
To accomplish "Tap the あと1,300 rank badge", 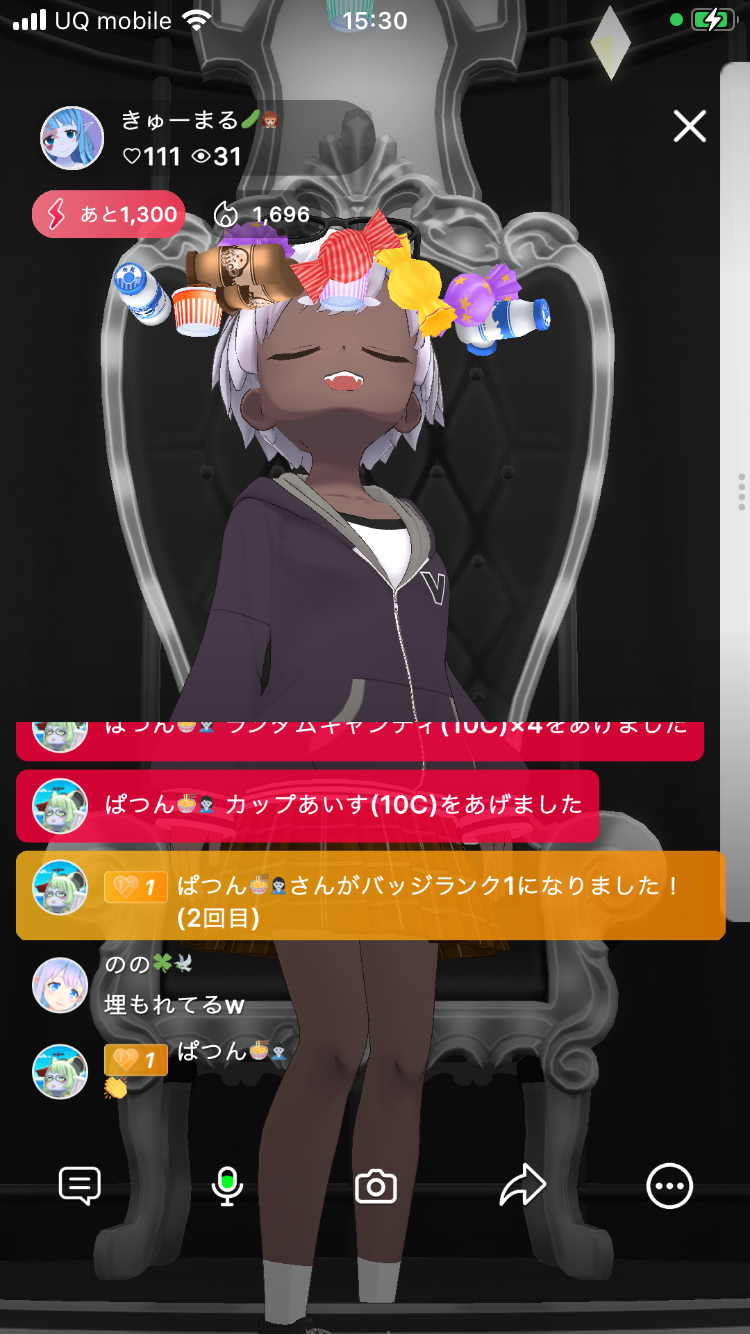I will tap(109, 214).
